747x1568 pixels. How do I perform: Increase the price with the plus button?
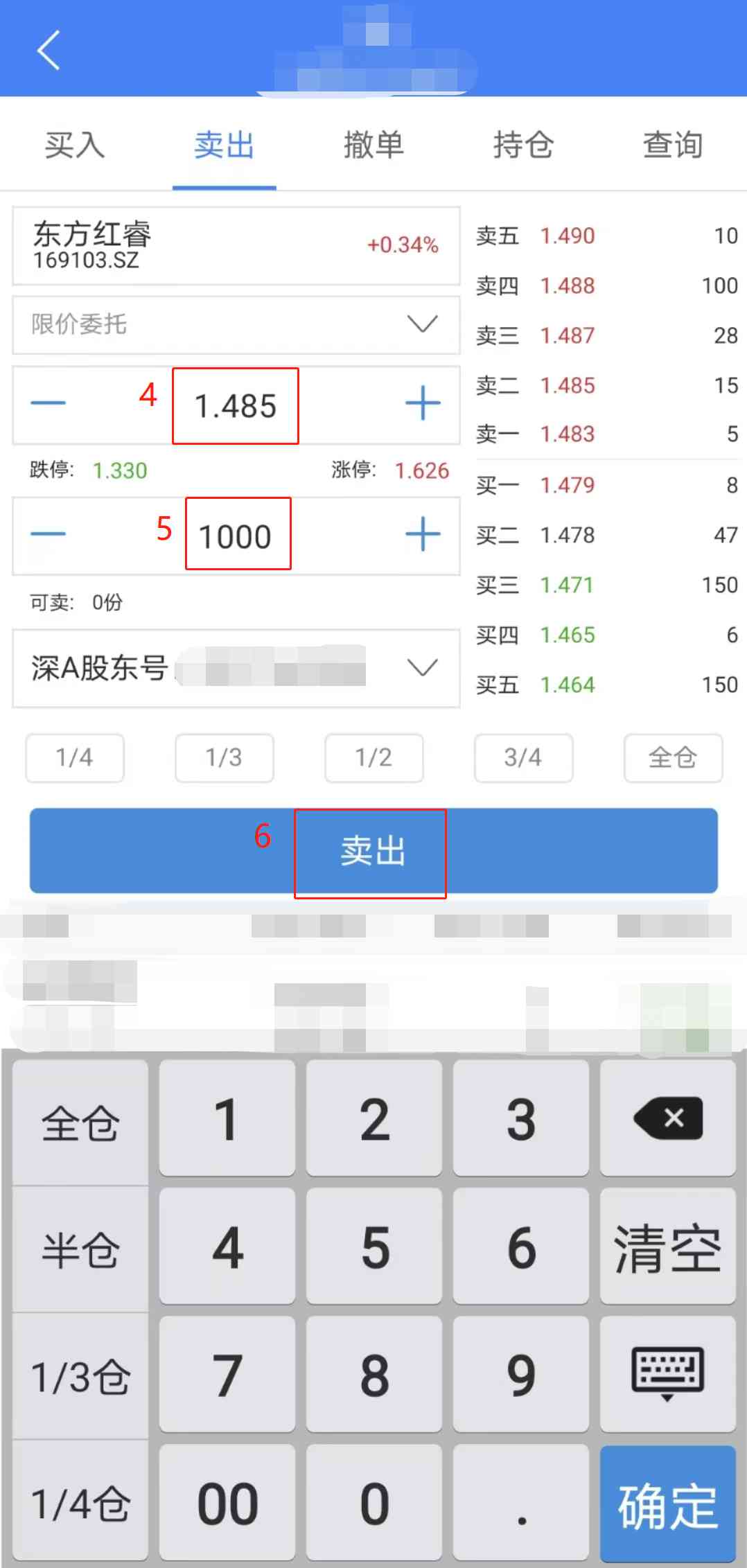pyautogui.click(x=423, y=403)
